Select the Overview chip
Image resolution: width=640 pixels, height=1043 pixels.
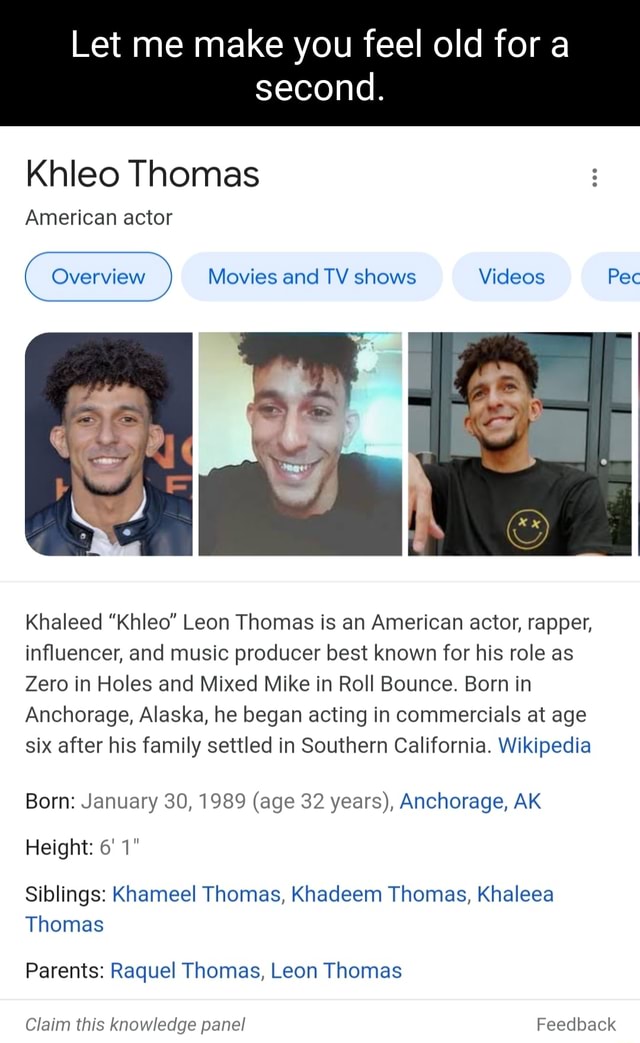pos(98,277)
